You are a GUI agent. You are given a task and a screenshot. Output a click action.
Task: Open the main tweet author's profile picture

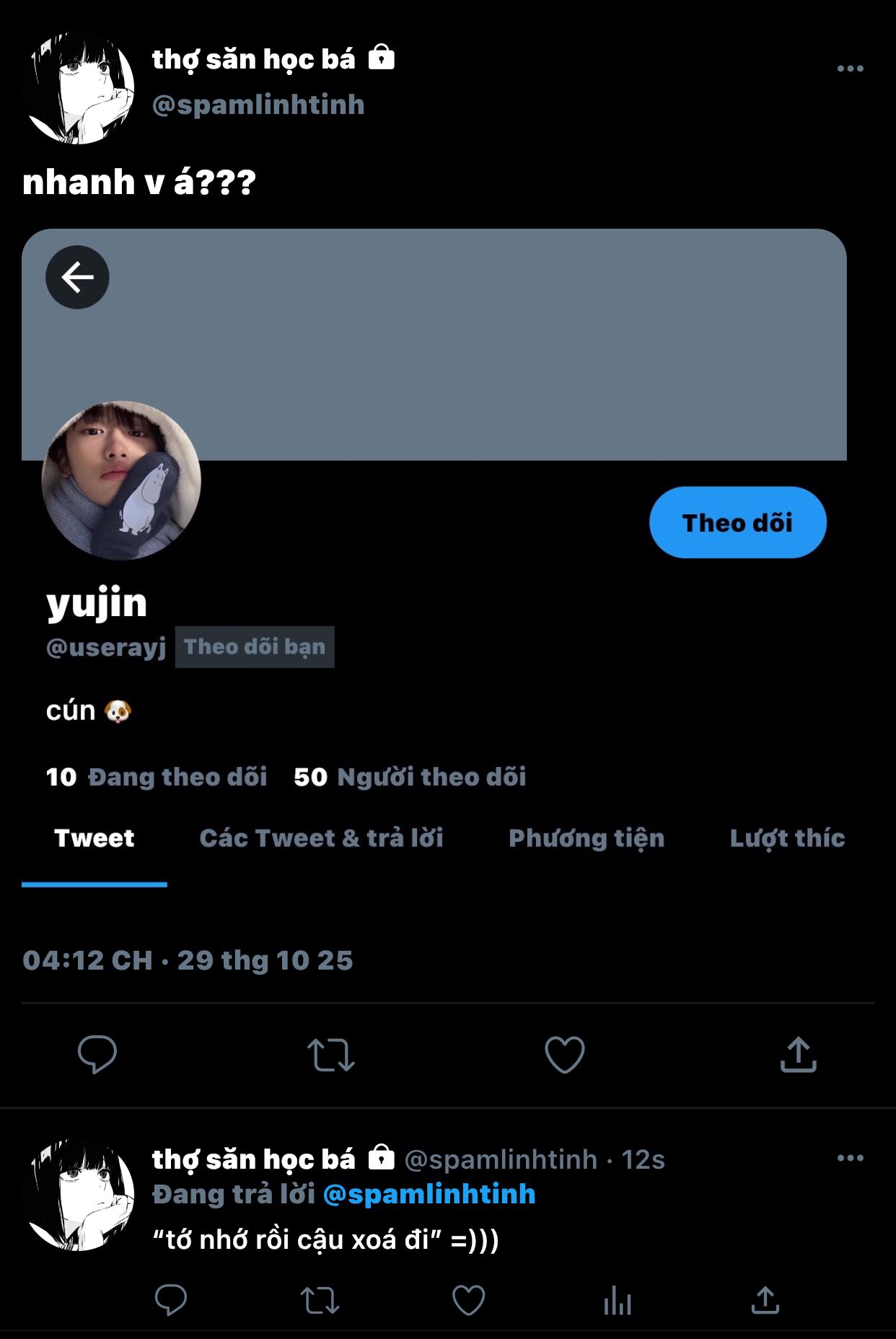click(80, 89)
